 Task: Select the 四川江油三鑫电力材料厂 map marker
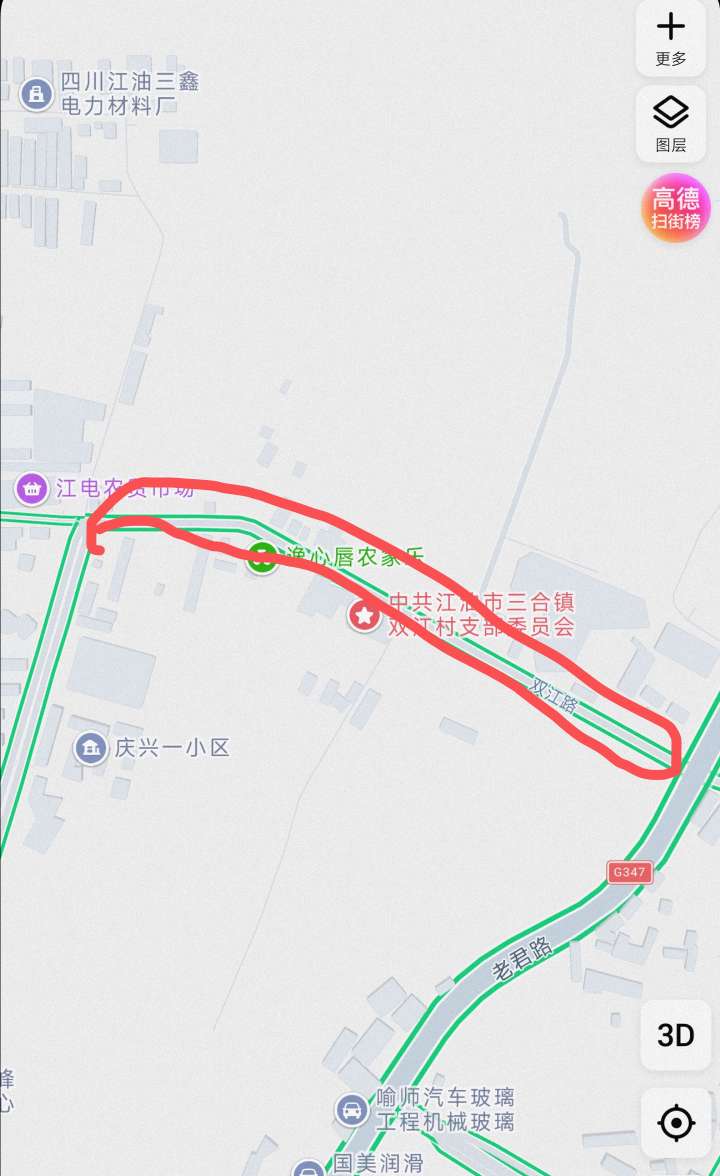tap(37, 94)
